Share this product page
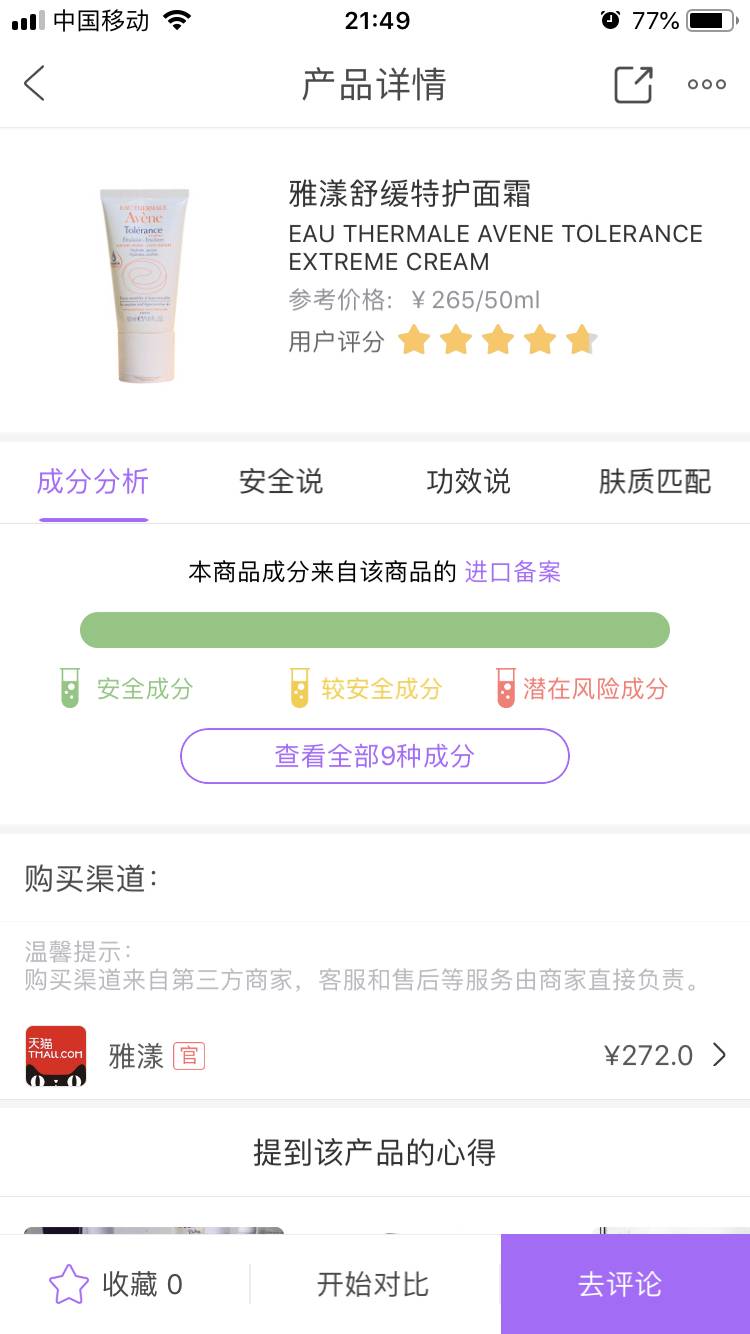 [633, 85]
